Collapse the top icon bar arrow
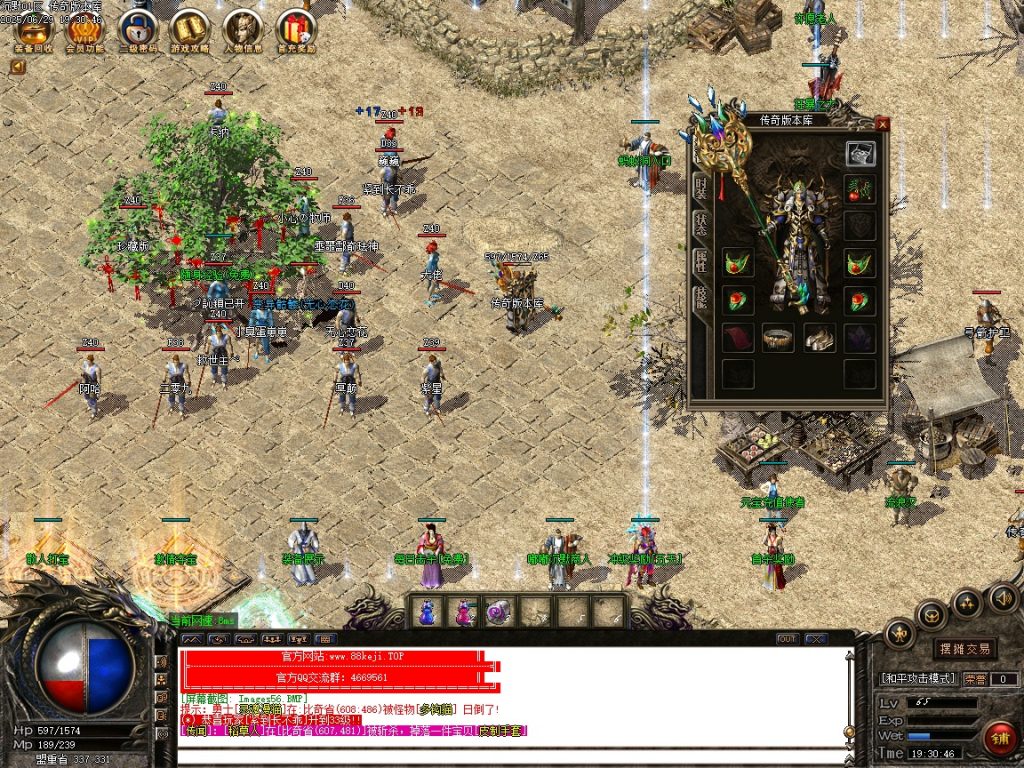The height and width of the screenshot is (768, 1024). 17,66
